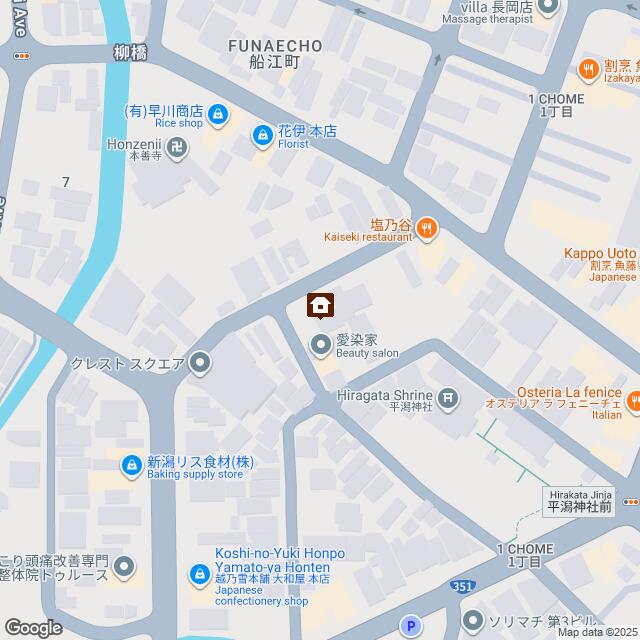Tap the home marker on the map
The width and height of the screenshot is (640, 640).
click(321, 303)
